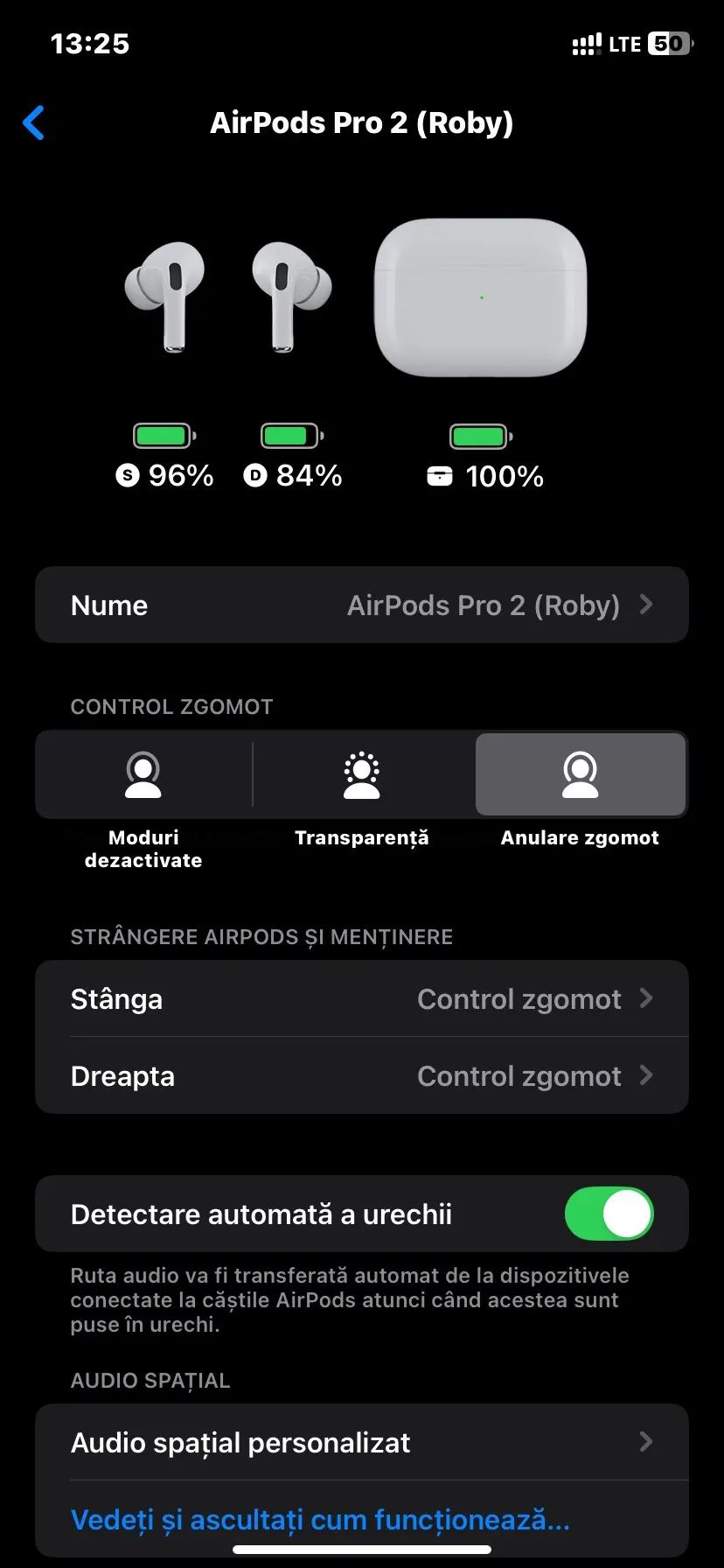Viewport: 724px width, 1568px height.
Task: Go back using the blue arrow
Action: (34, 122)
